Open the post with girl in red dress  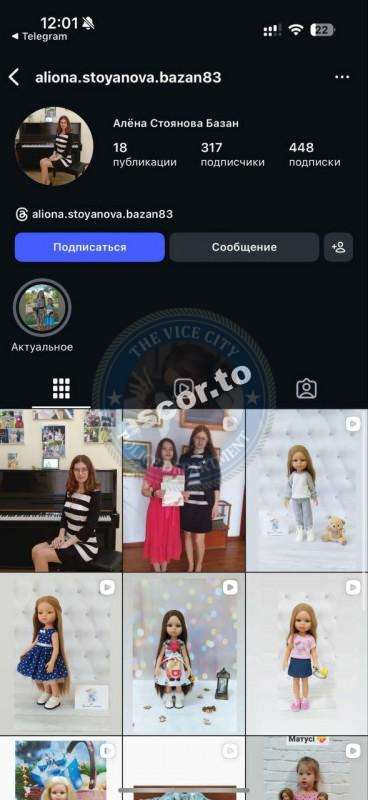[x=184, y=490]
